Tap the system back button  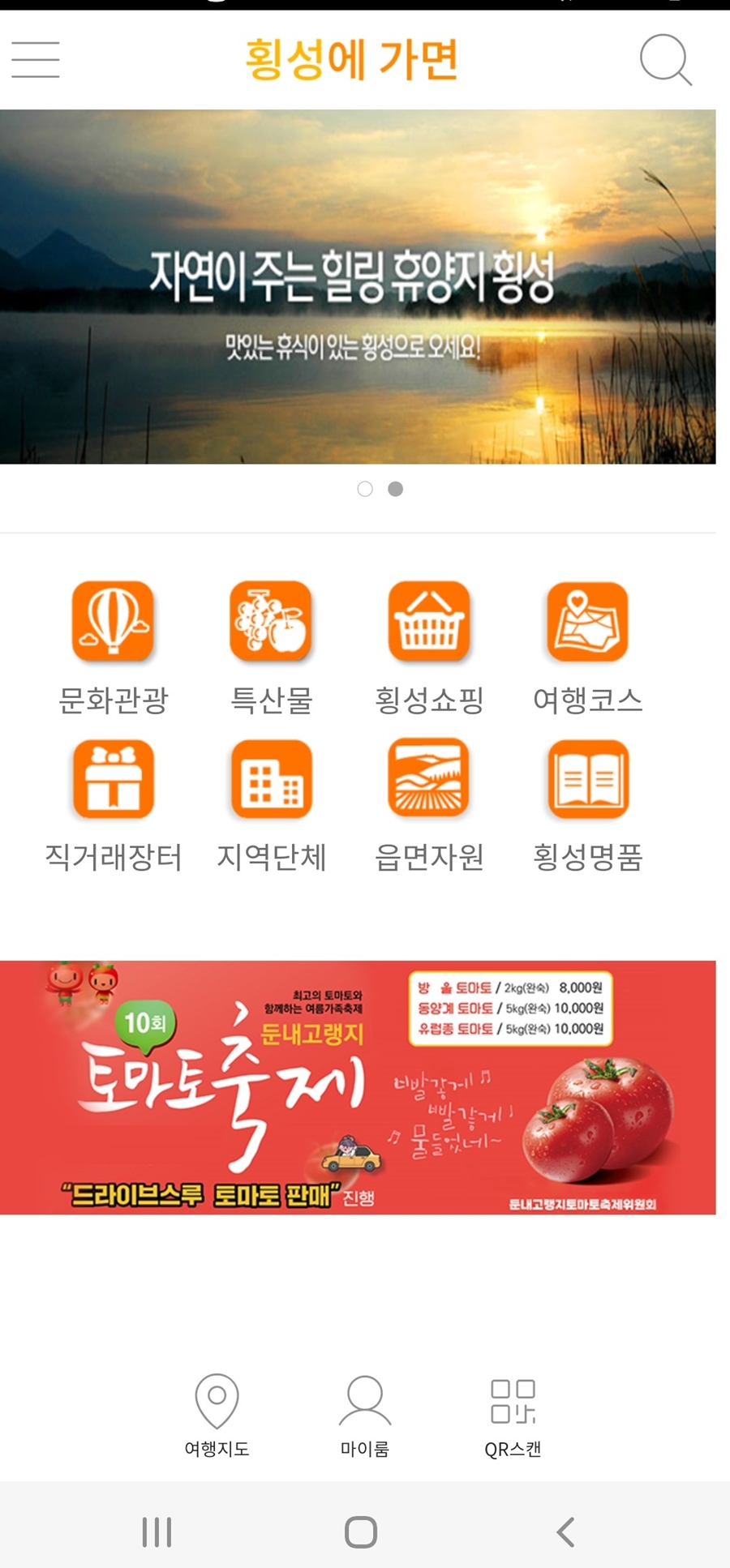(x=565, y=1532)
